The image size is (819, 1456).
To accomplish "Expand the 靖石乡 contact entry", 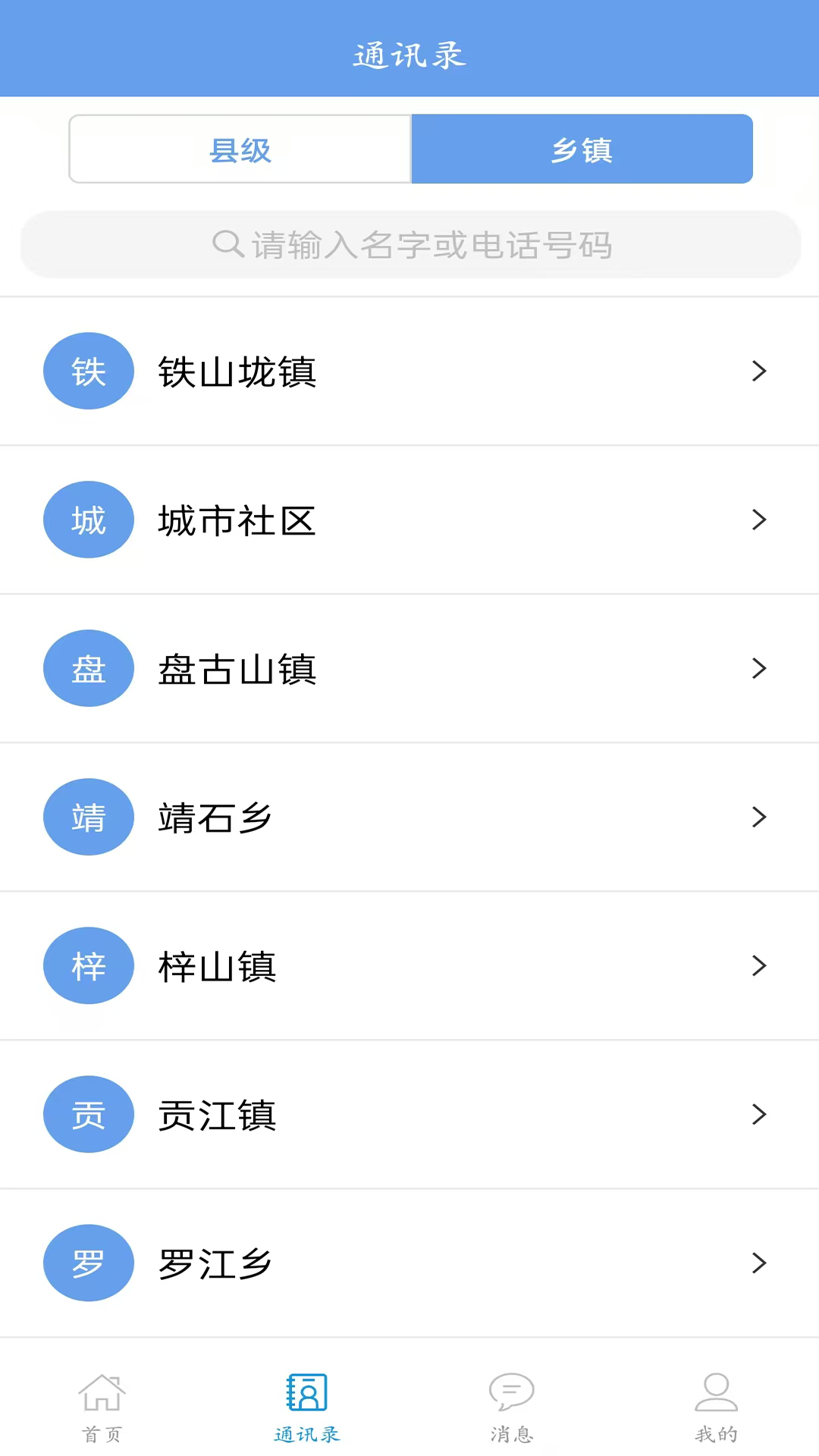I will tap(409, 817).
